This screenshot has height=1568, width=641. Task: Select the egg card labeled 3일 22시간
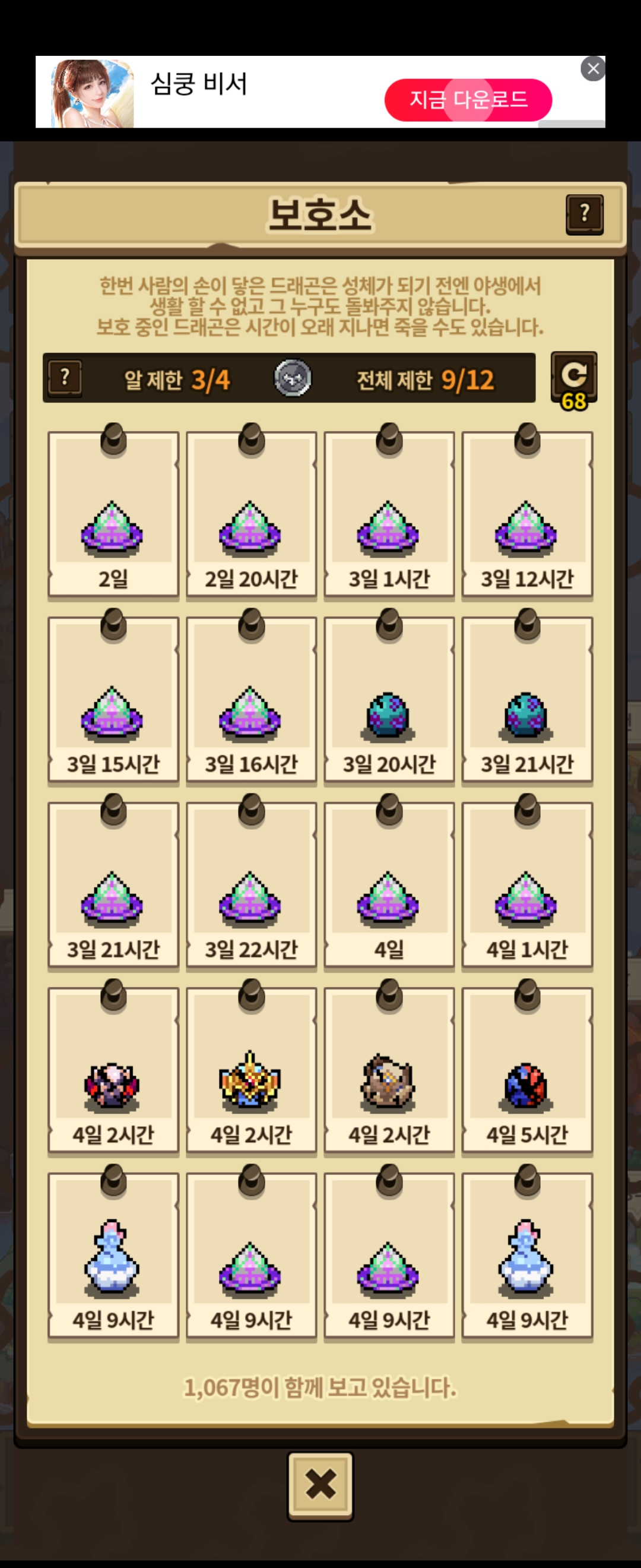point(251,885)
